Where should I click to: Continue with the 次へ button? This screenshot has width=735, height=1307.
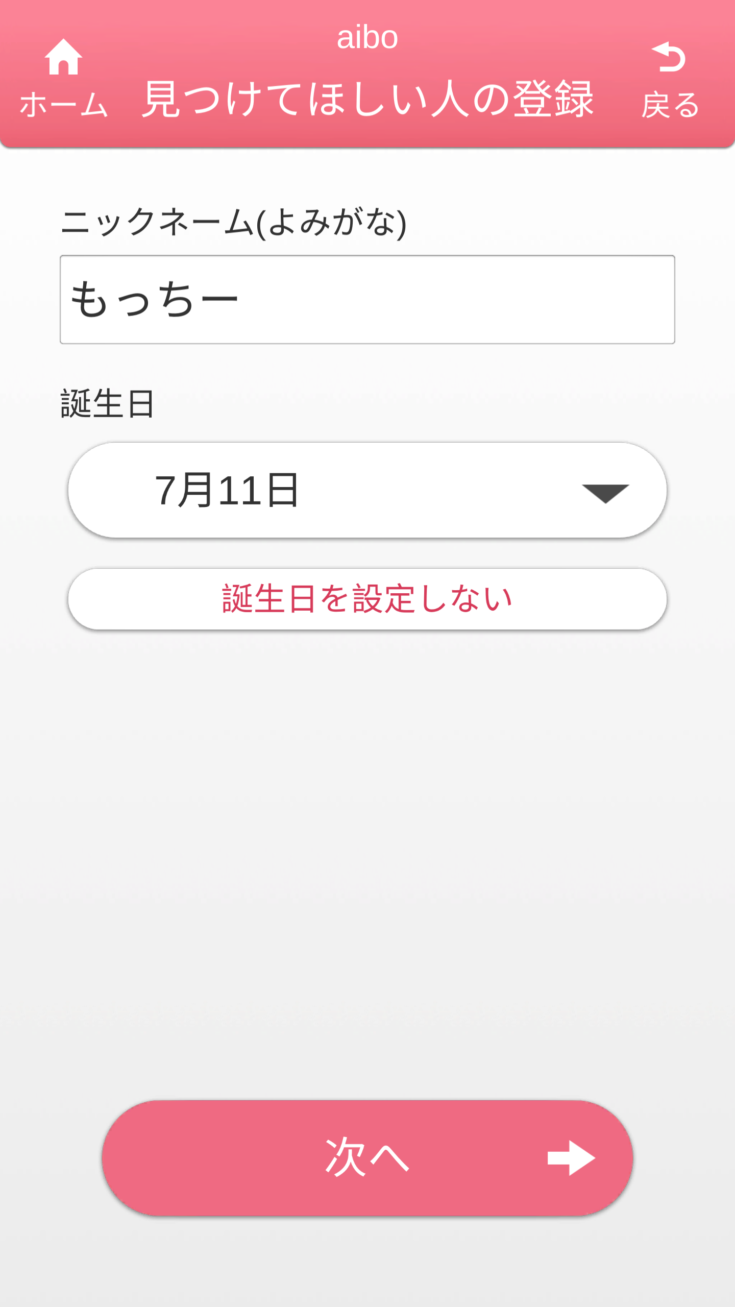pos(367,1158)
